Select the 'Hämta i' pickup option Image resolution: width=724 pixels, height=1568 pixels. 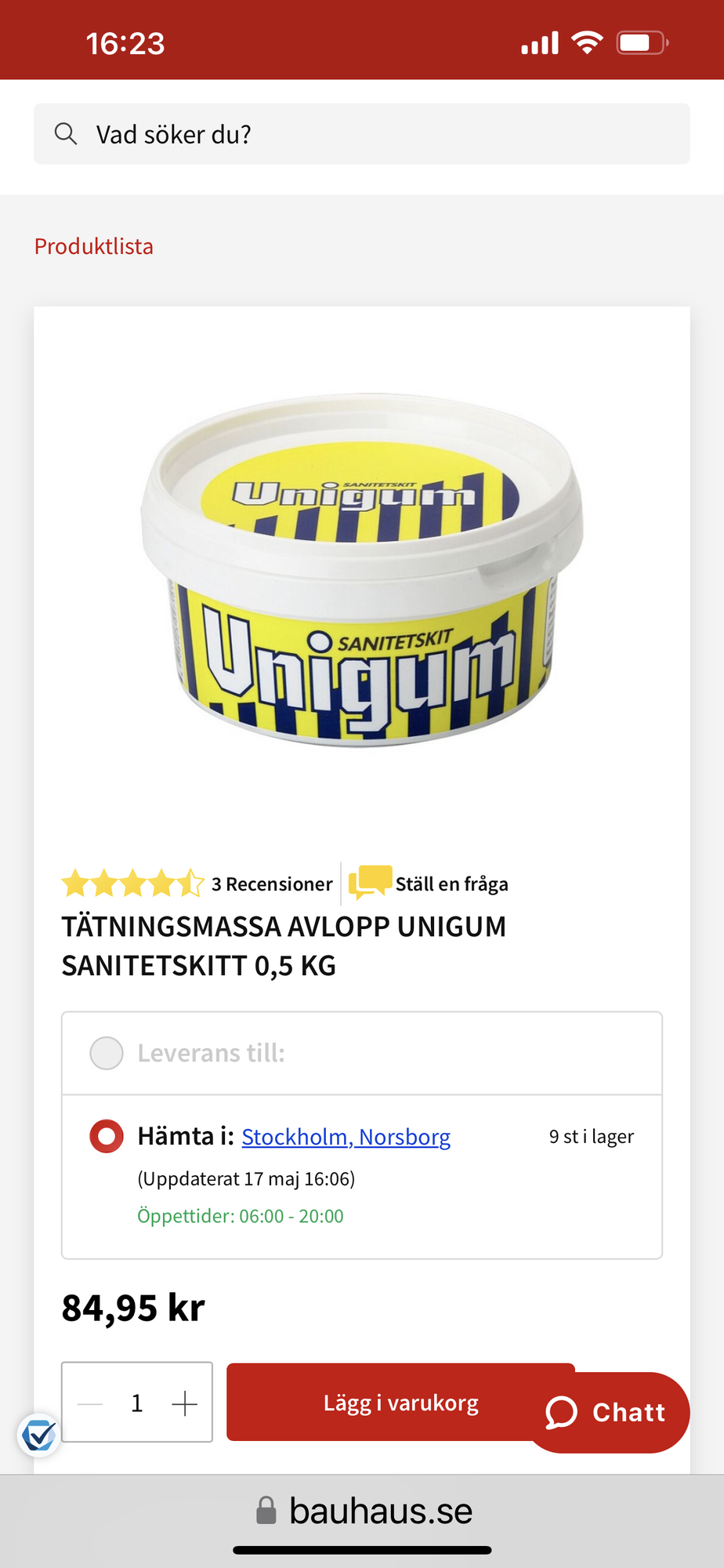click(x=107, y=1136)
